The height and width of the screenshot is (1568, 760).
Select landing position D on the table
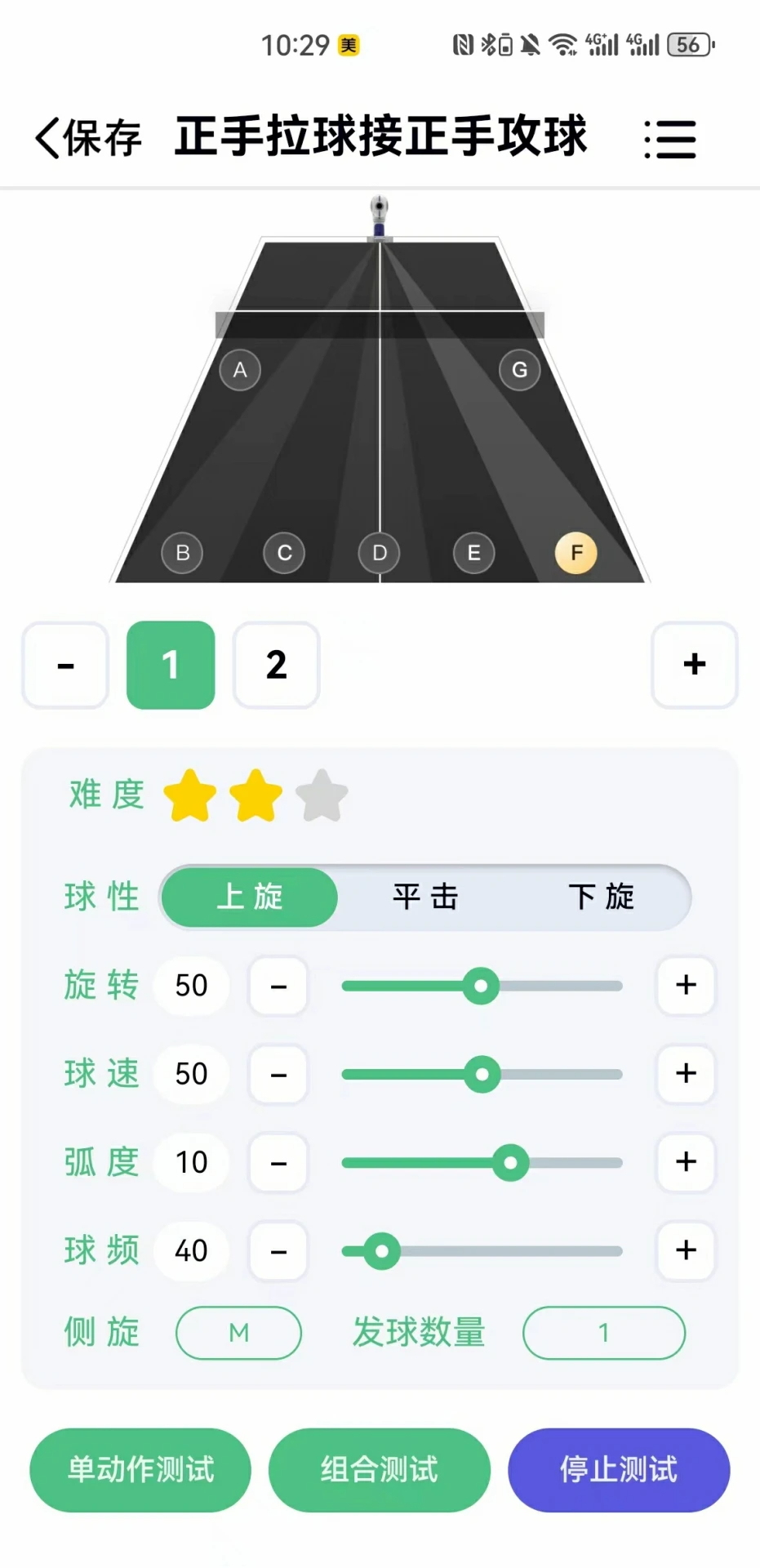coord(379,553)
